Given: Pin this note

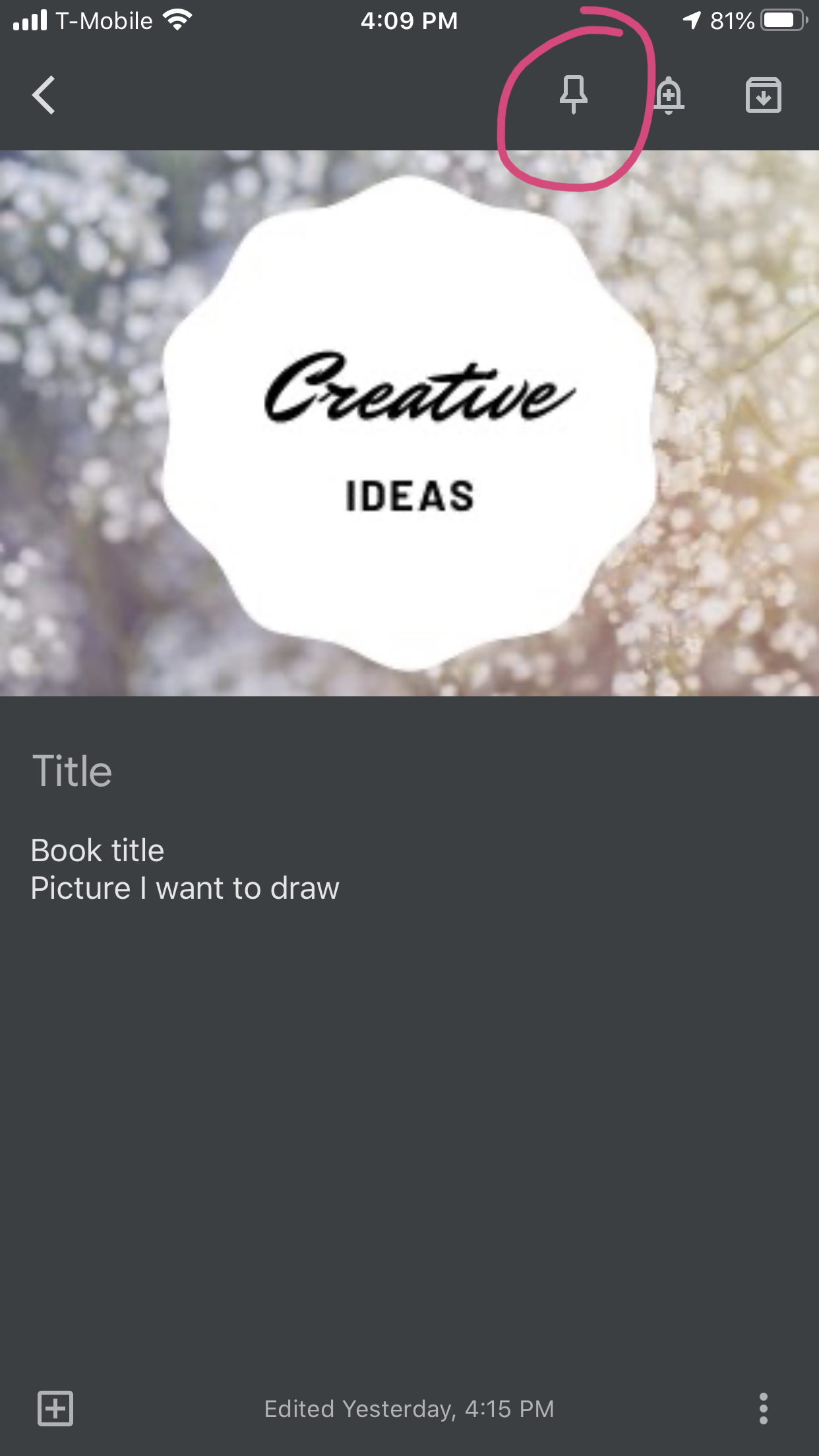Looking at the screenshot, I should coord(573,94).
